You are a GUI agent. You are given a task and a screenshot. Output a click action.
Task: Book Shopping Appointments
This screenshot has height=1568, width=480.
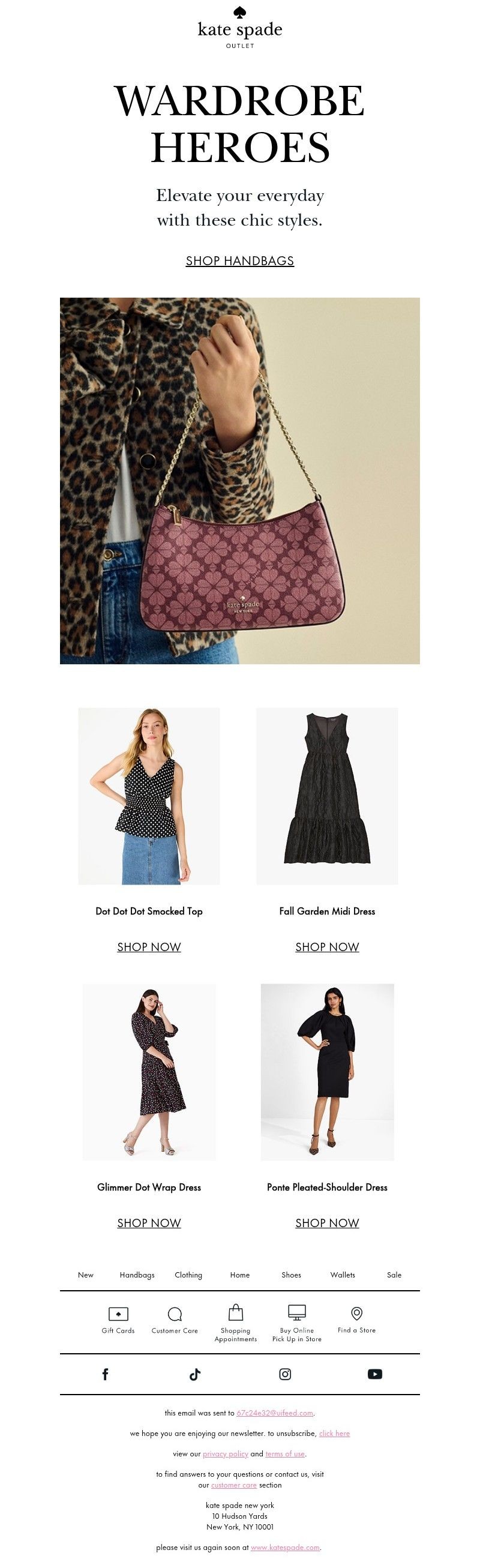point(235,1322)
